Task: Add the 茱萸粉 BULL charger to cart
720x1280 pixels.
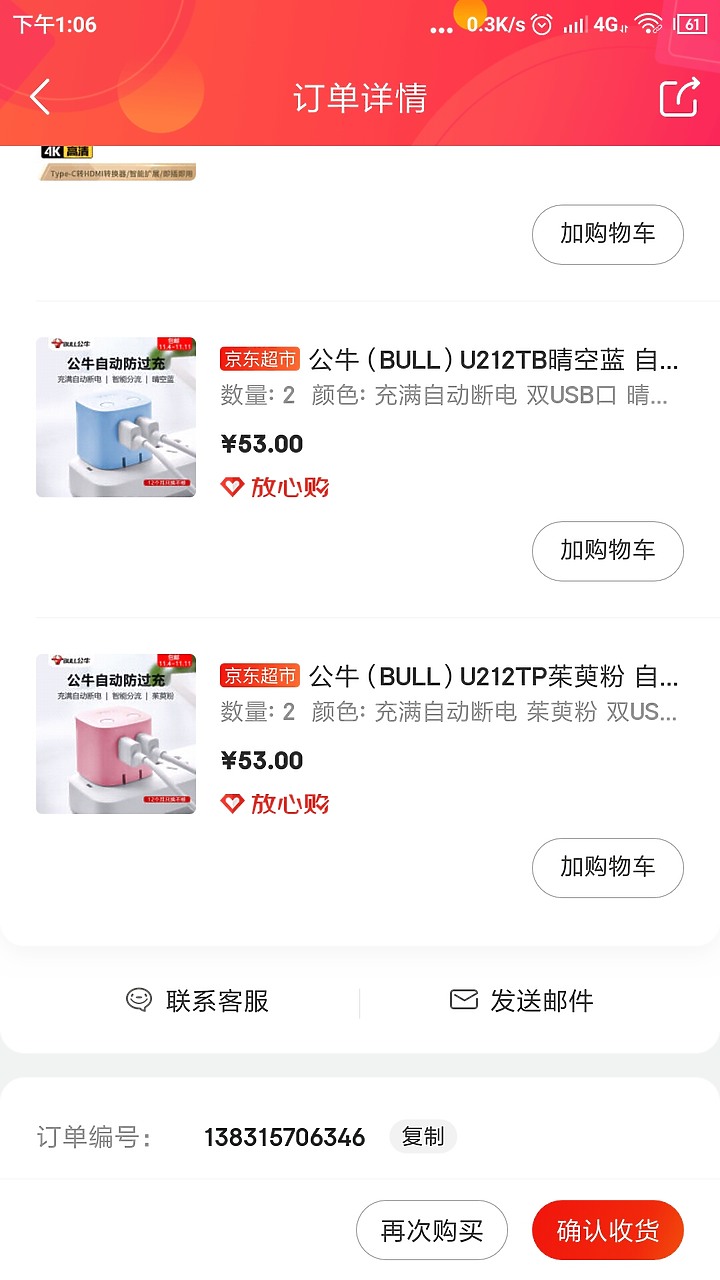Action: click(x=608, y=867)
